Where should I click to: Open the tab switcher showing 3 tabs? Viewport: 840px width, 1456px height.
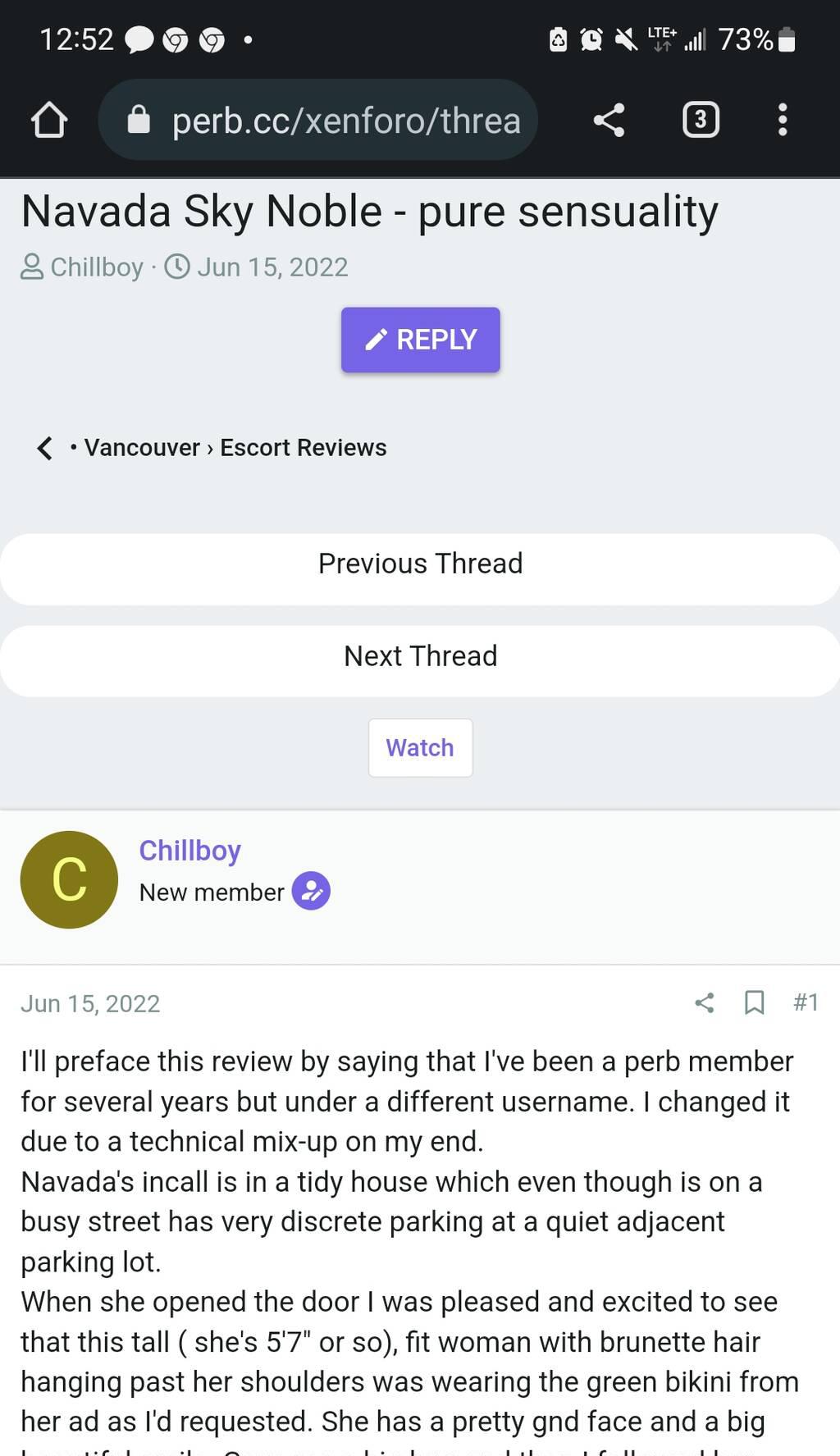pos(701,120)
